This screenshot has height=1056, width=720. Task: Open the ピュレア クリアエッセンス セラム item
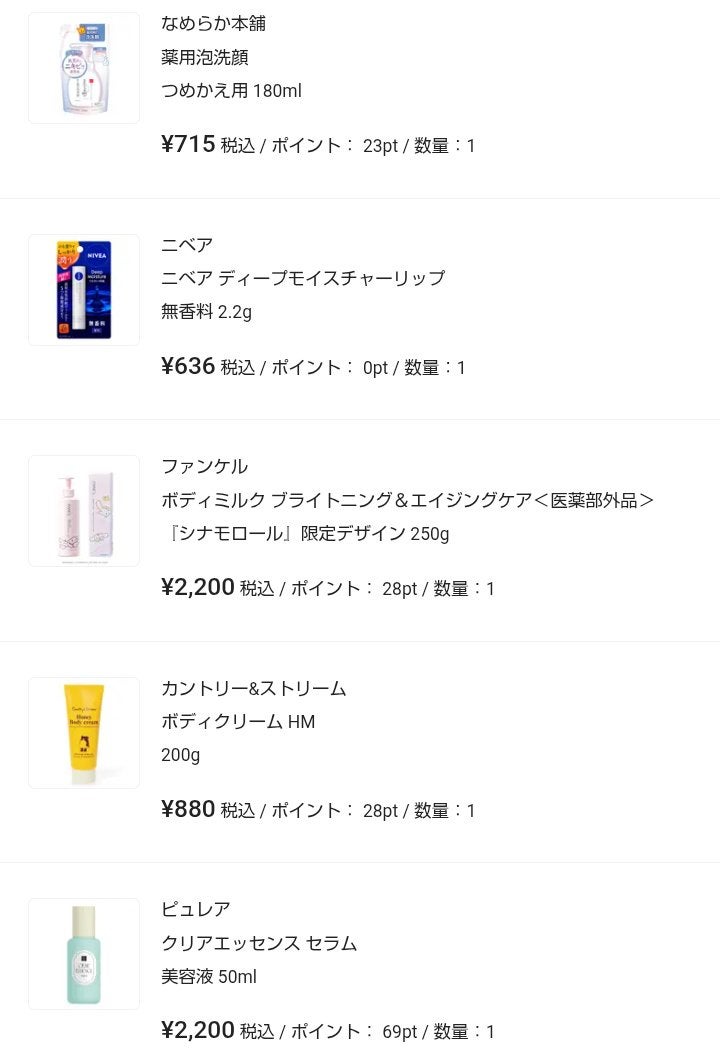(360, 959)
